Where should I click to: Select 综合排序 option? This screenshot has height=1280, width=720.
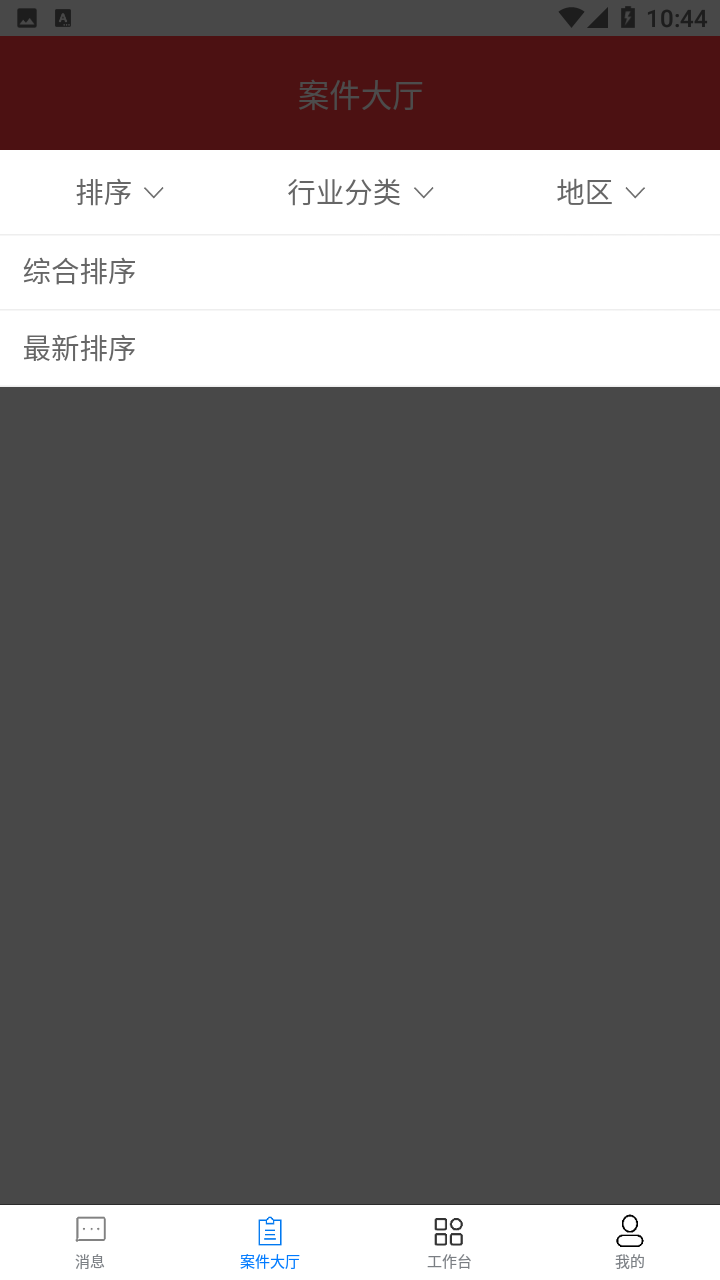click(x=360, y=272)
